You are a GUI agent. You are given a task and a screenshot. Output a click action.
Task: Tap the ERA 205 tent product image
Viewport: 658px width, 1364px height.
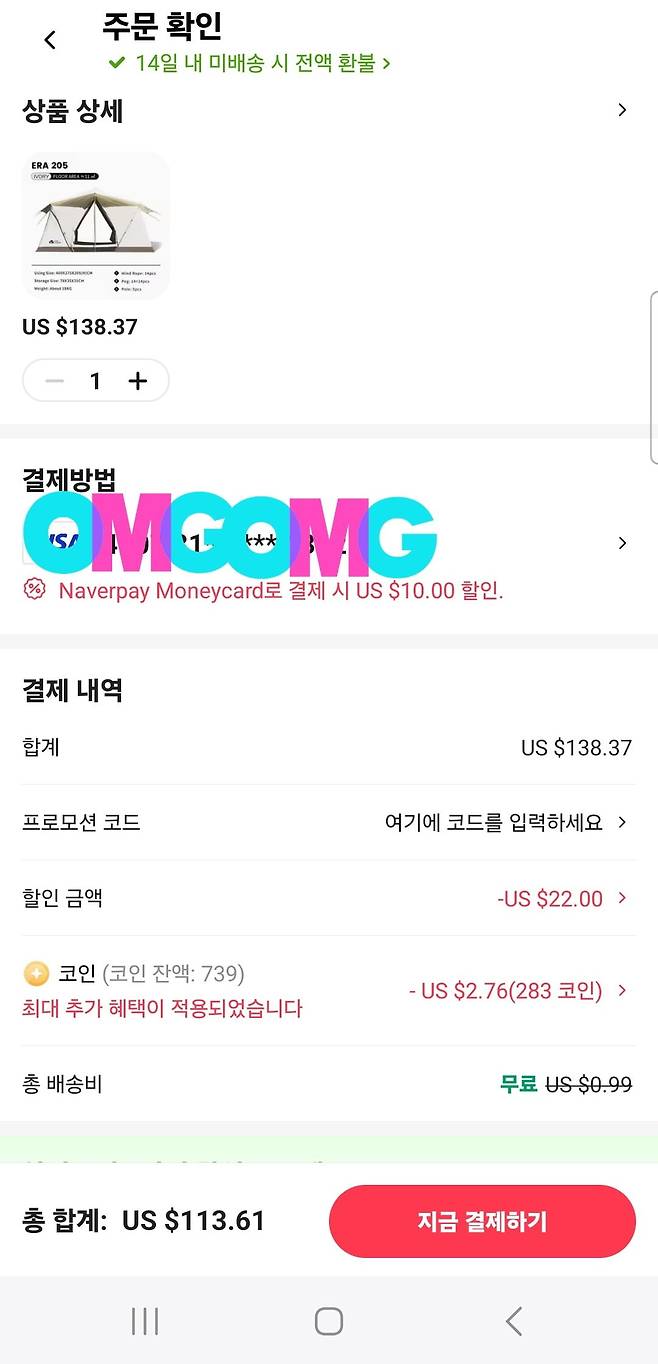pyautogui.click(x=95, y=226)
